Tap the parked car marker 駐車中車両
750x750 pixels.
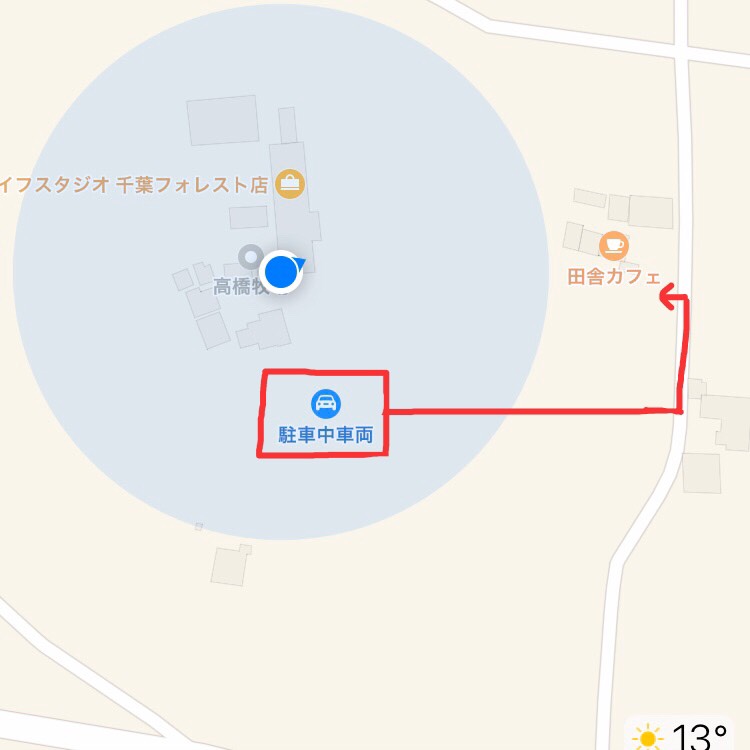click(325, 404)
